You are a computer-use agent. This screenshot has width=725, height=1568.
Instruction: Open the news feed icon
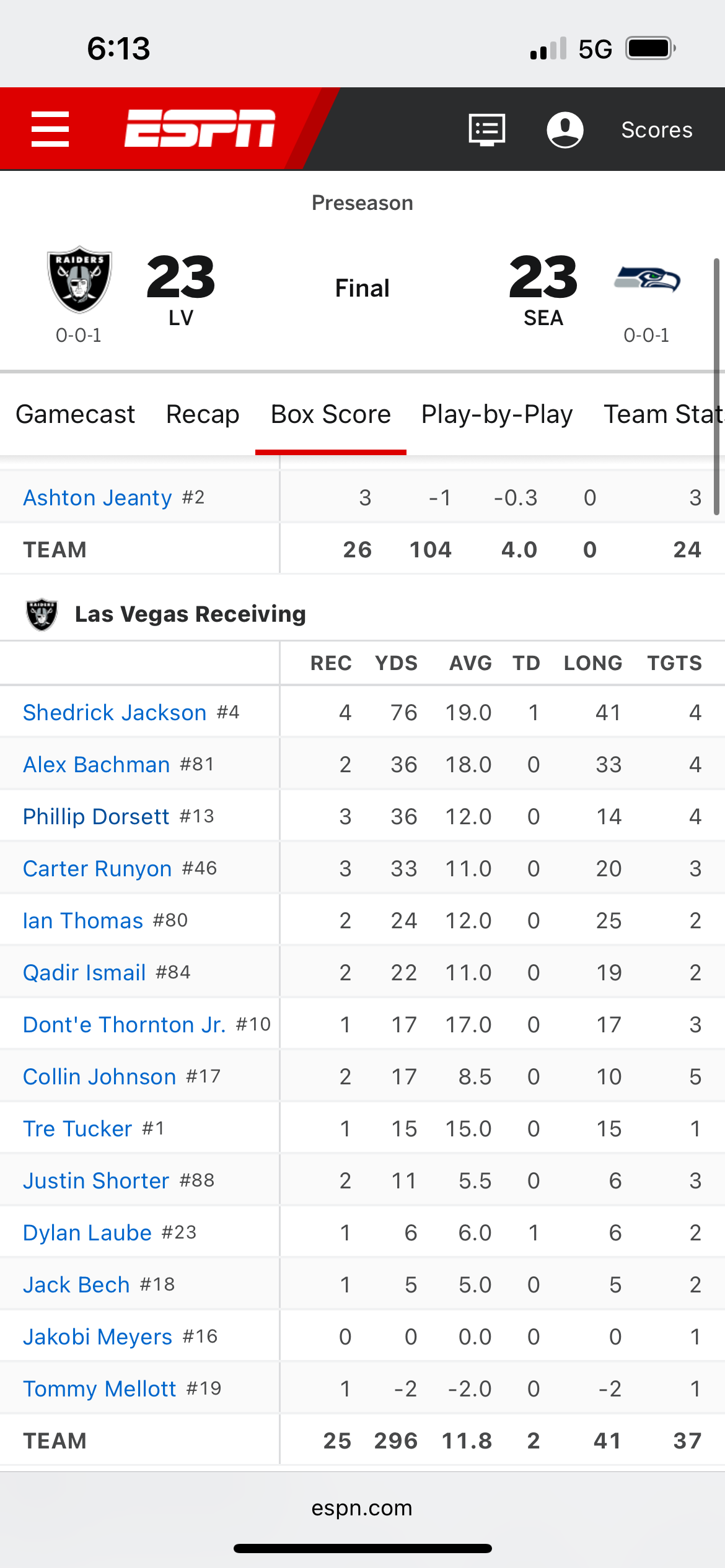coord(487,130)
